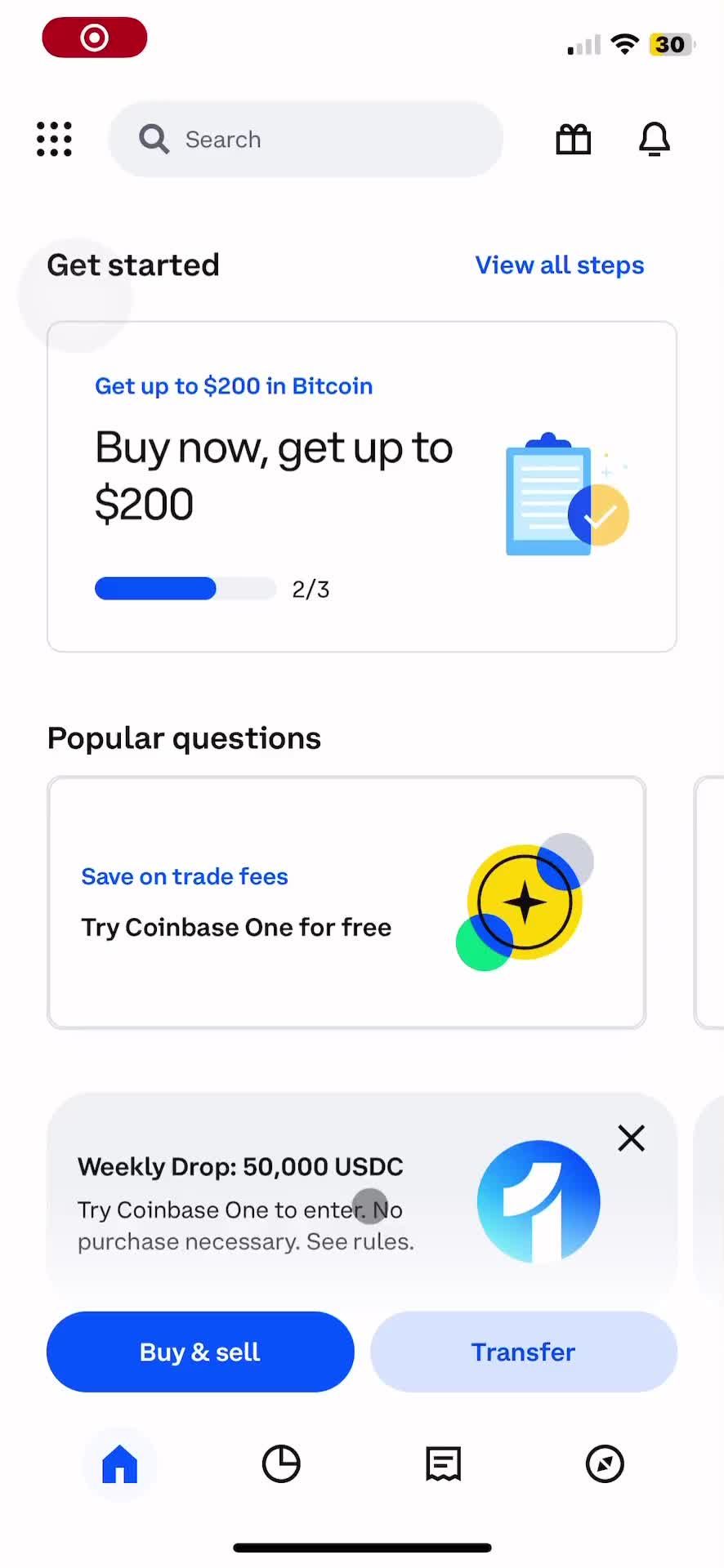Click the gift rewards icon
Viewport: 724px width, 1568px height.
(x=573, y=139)
